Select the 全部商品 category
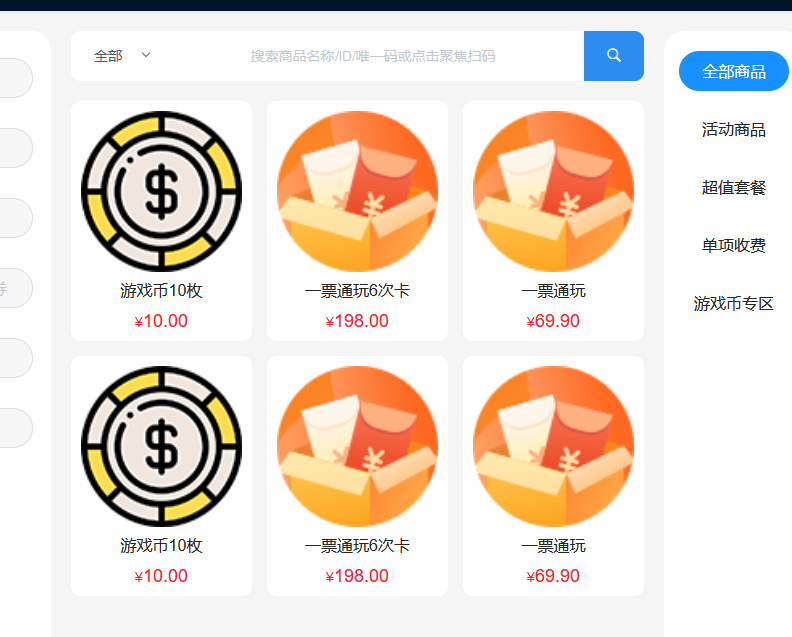792x637 pixels. point(733,72)
